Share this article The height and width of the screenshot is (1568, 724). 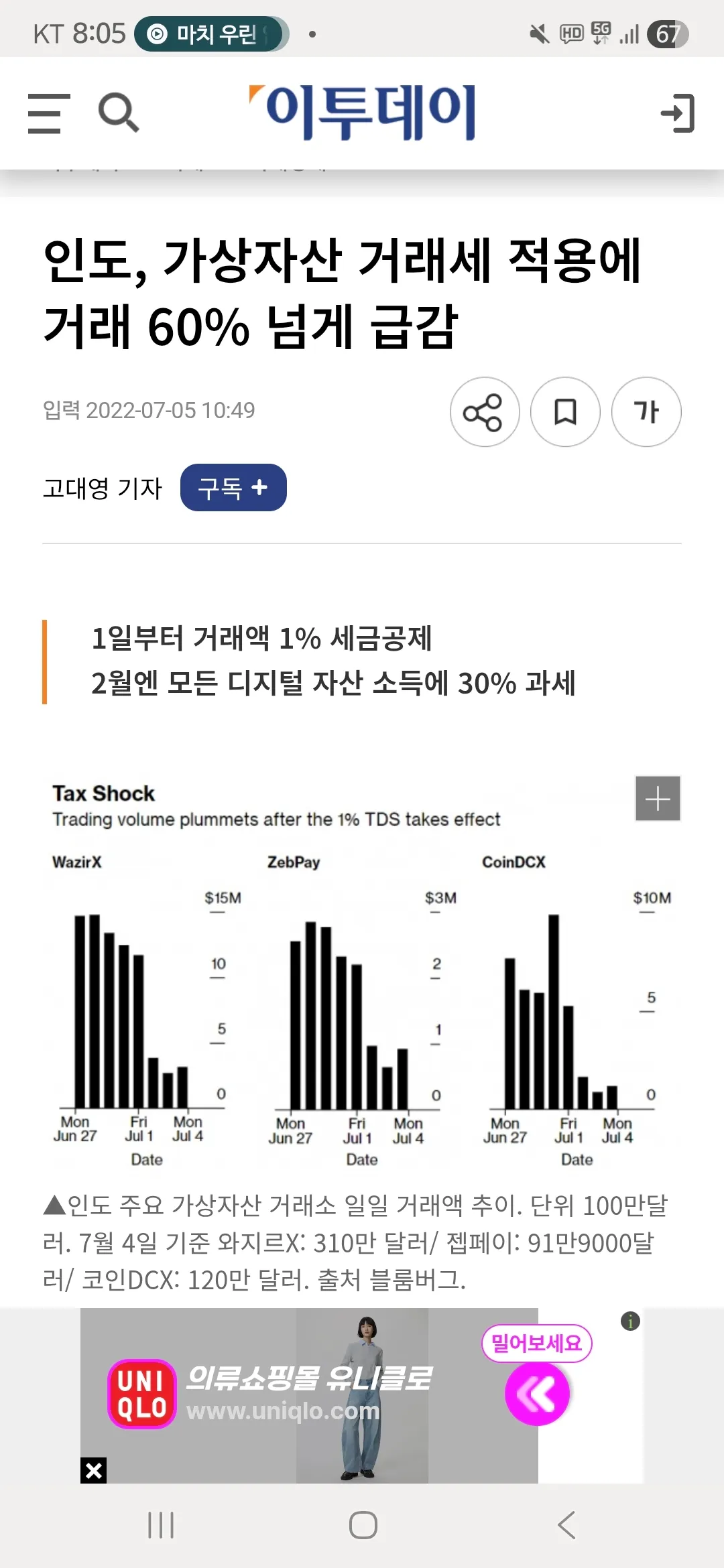tap(484, 412)
